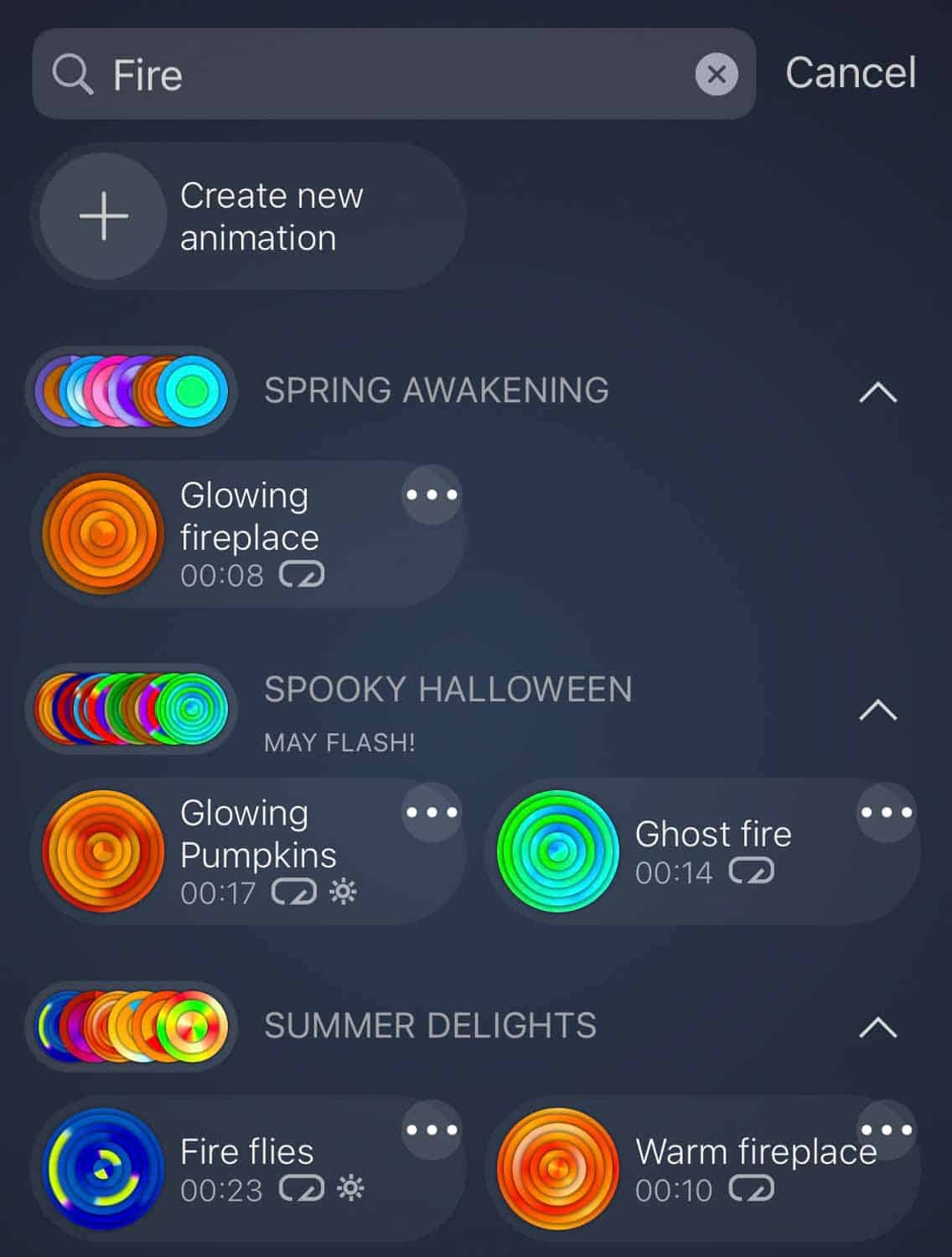This screenshot has width=952, height=1257.
Task: Collapse the Spooky Halloween section
Action: 877,711
